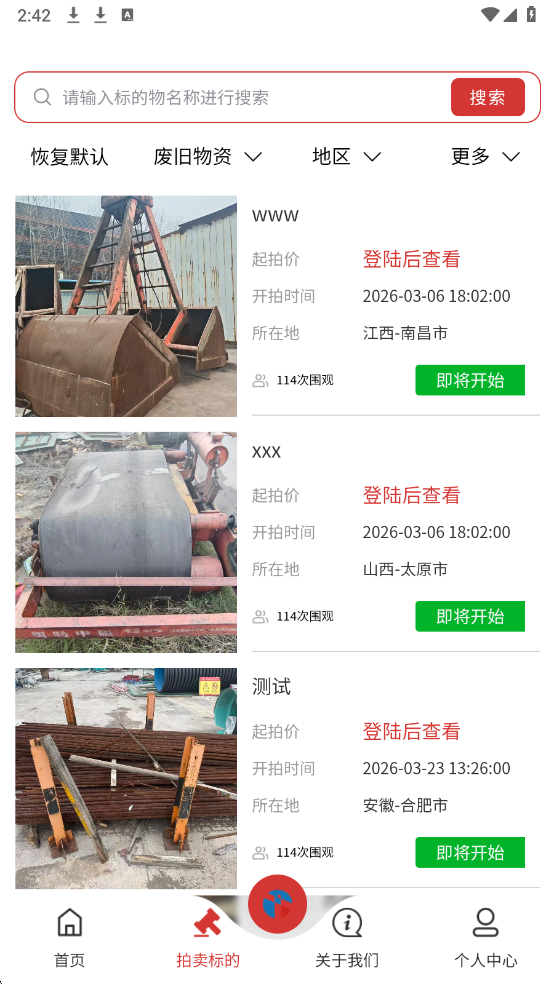
Task: Open the 地区 region filter
Action: tap(347, 156)
